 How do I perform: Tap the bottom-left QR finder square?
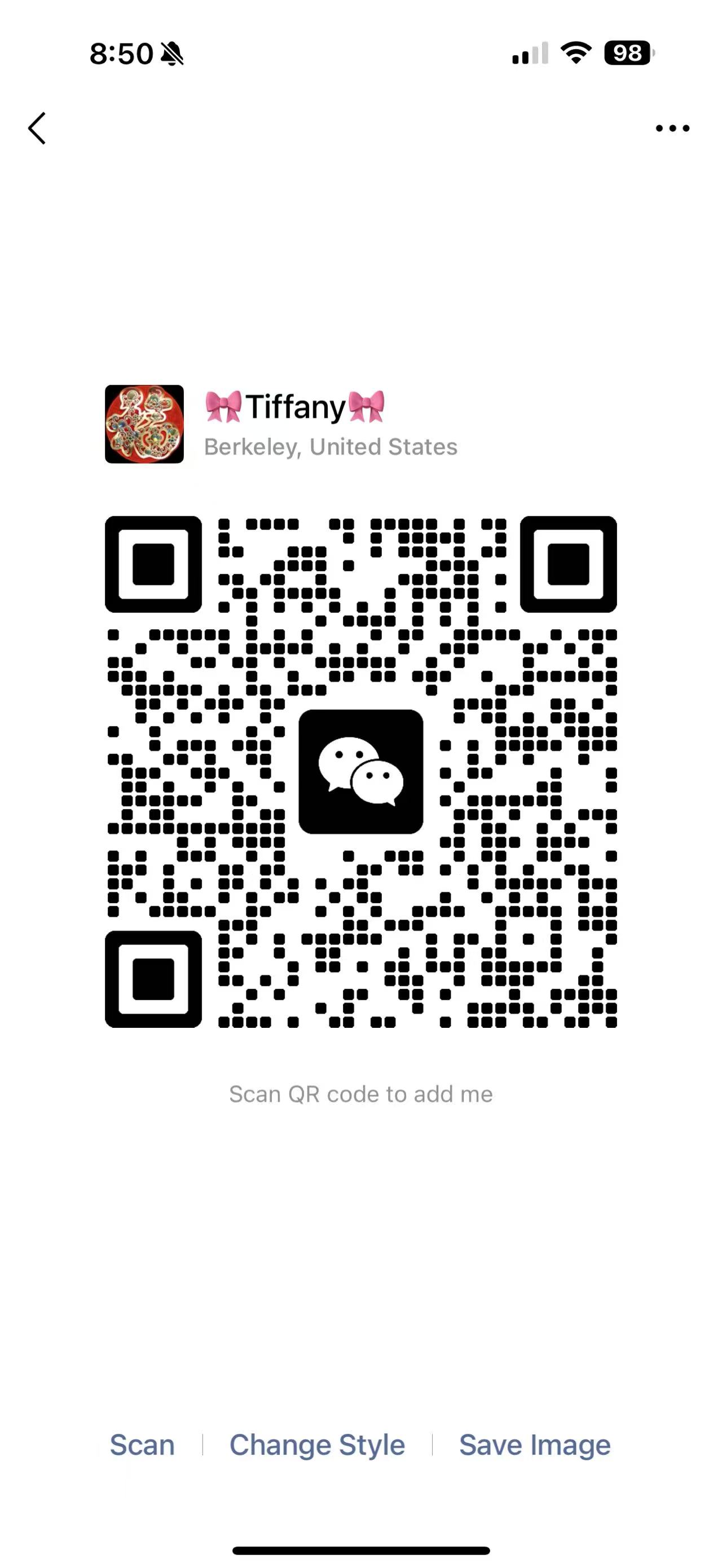153,980
